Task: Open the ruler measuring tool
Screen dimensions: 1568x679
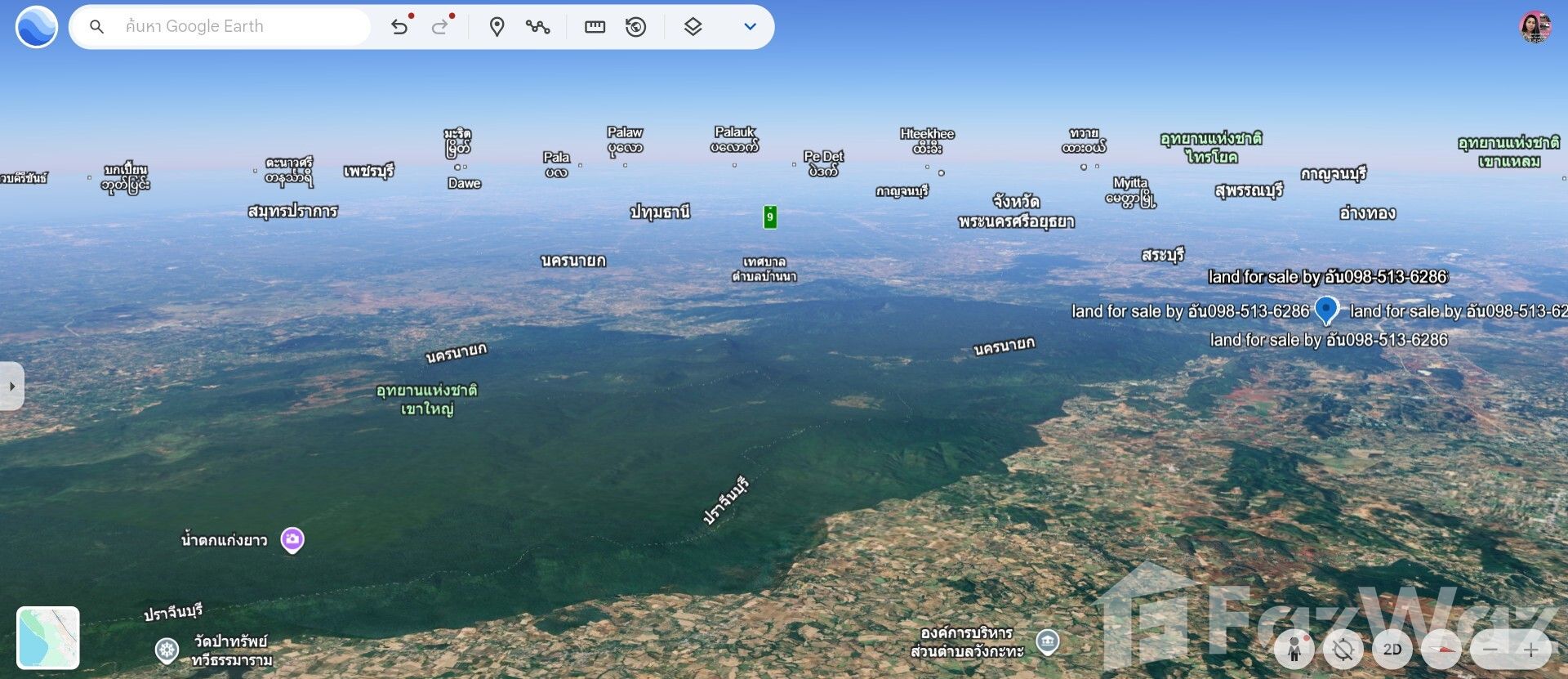Action: click(595, 27)
